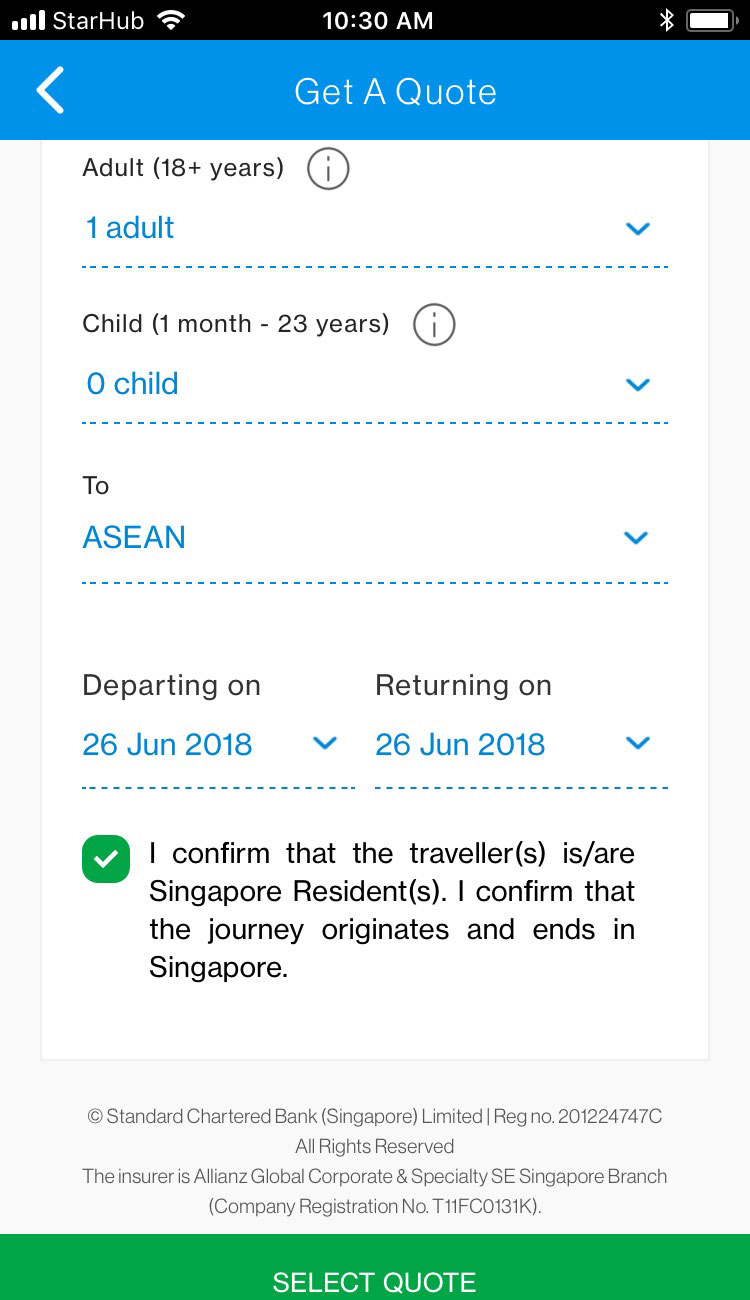750x1300 pixels.
Task: Go back from Get A Quote
Action: 51,91
